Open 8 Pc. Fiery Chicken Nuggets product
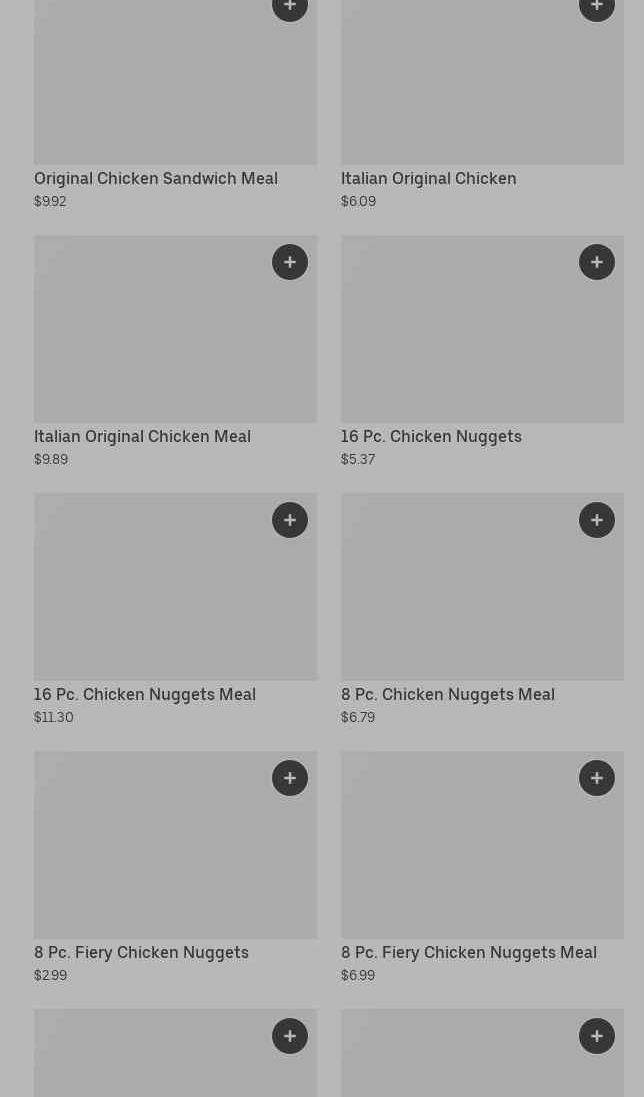This screenshot has height=1097, width=644. pyautogui.click(x=141, y=952)
